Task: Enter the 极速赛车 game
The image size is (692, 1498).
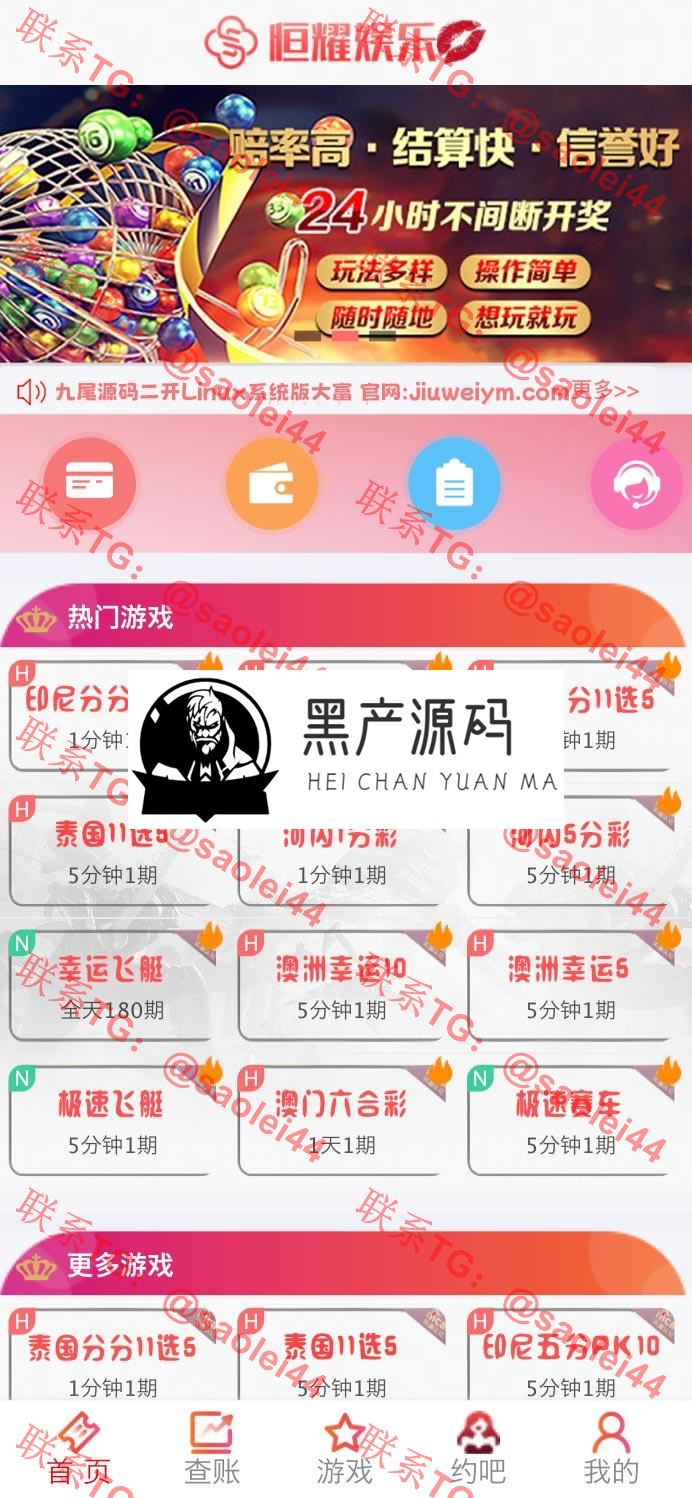Action: [x=571, y=1121]
